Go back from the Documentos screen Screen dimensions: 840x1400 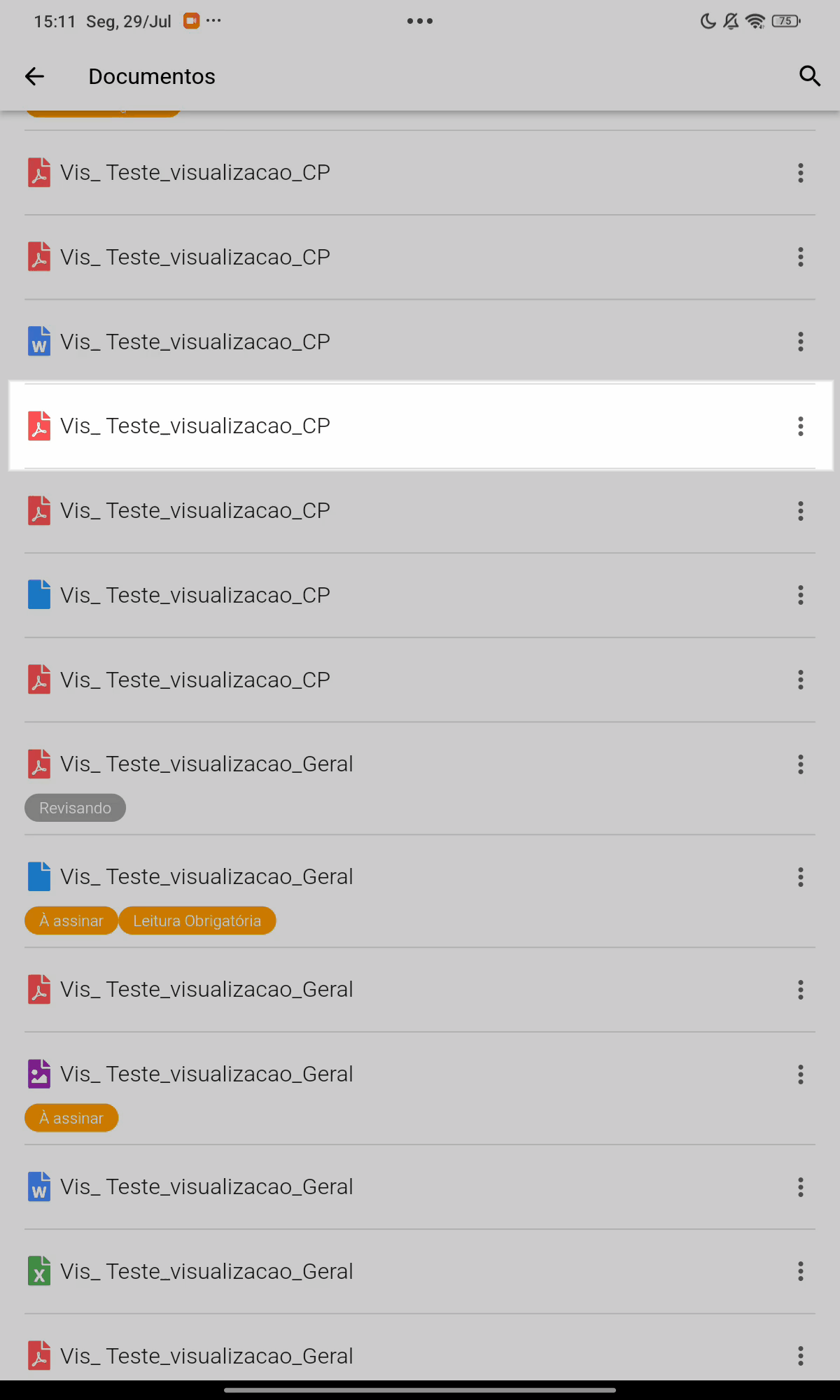(34, 76)
